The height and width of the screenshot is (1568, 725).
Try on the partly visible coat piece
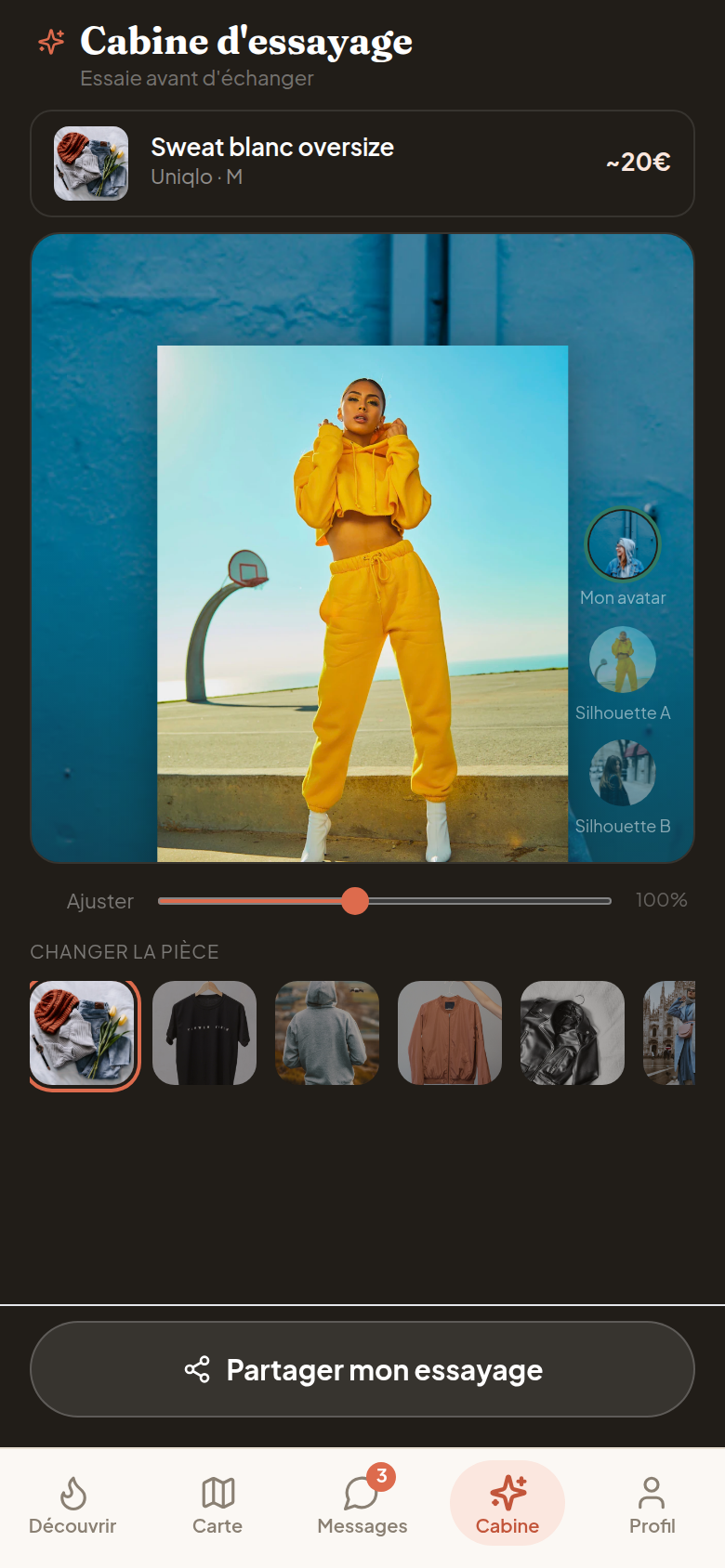(669, 1033)
